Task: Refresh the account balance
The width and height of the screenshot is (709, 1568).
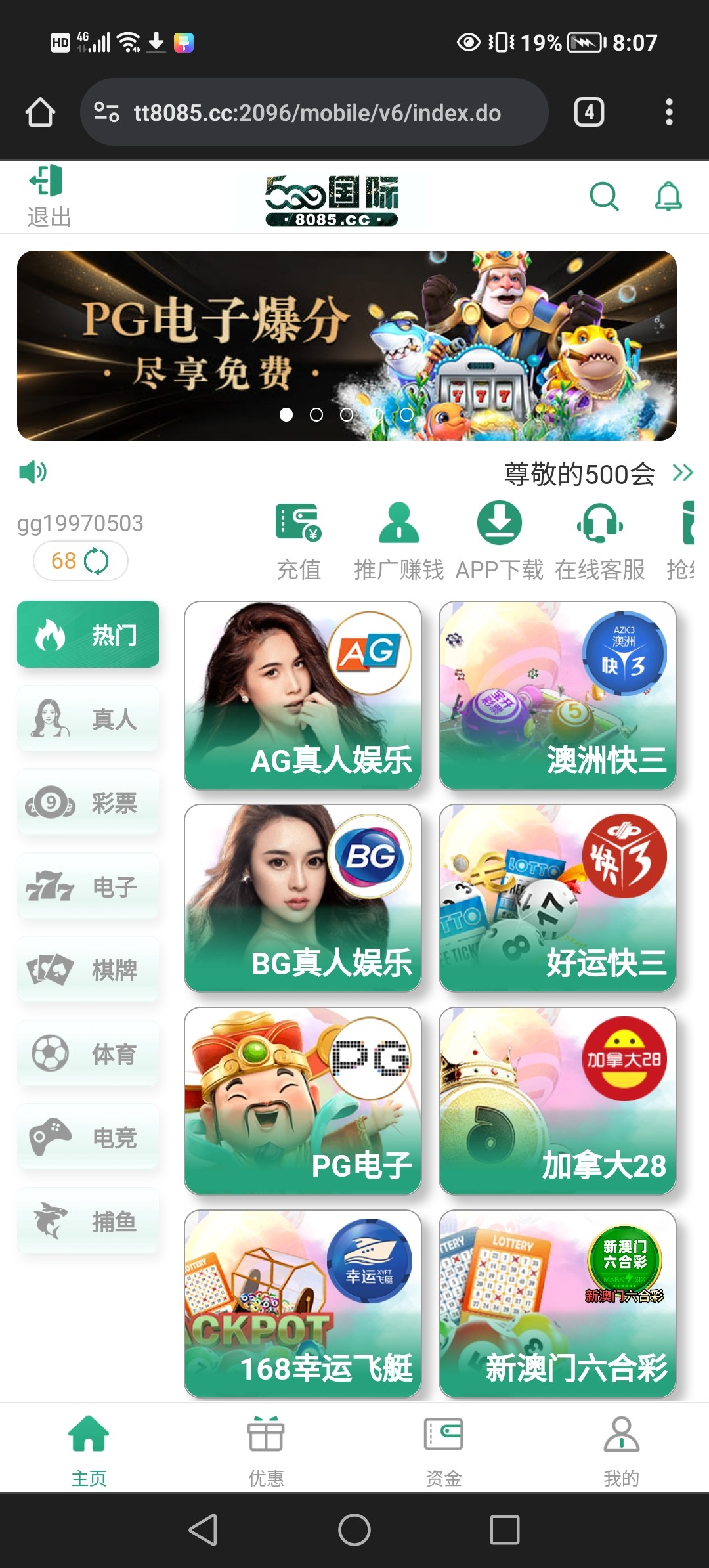Action: coord(97,561)
